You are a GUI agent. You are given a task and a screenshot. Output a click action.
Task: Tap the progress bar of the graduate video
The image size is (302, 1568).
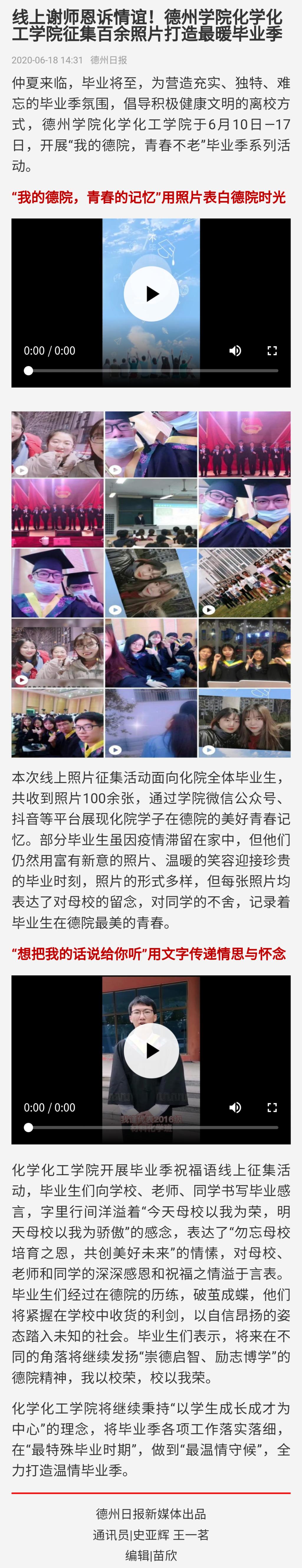pyautogui.click(x=152, y=1127)
